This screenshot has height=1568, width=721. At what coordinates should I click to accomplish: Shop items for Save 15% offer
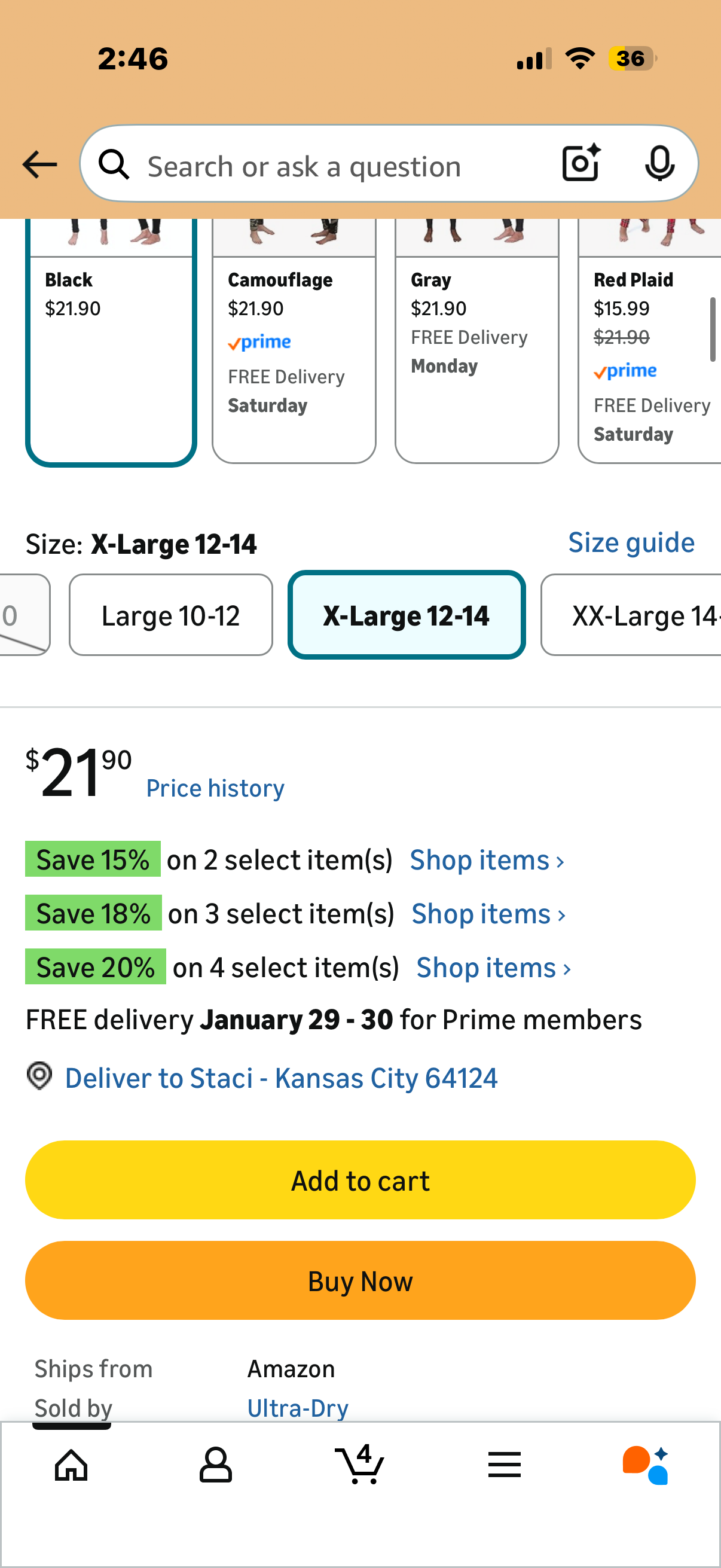click(x=487, y=860)
